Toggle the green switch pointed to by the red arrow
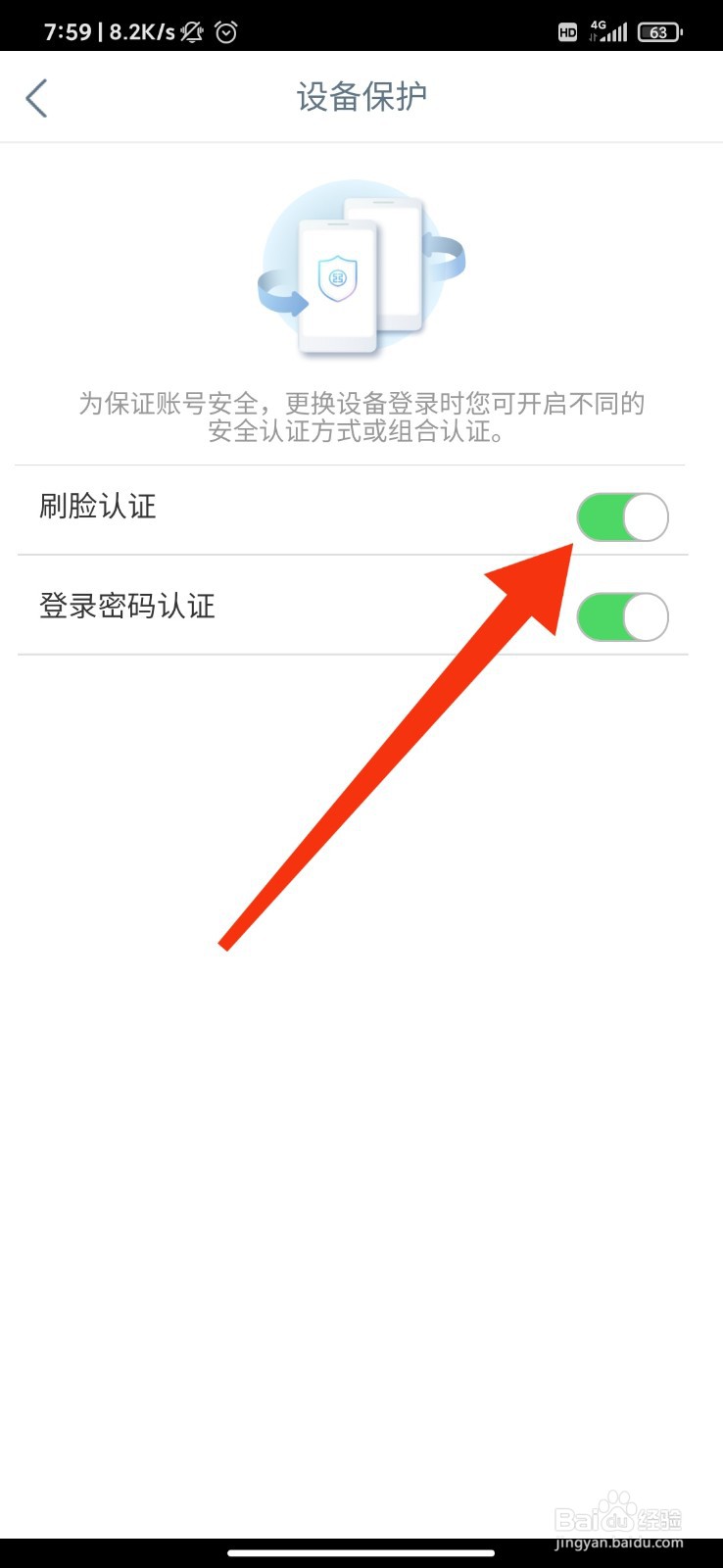Viewport: 723px width, 1568px height. click(622, 516)
